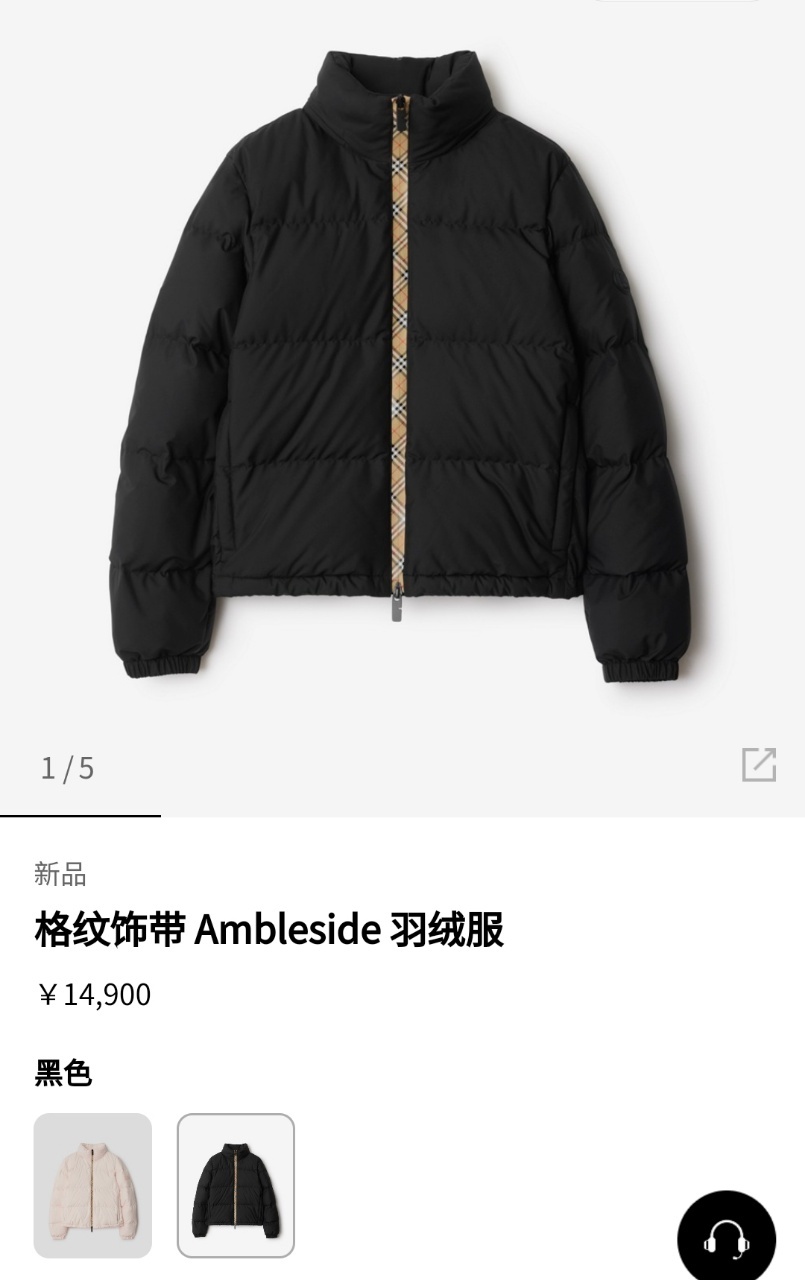Contact customer service via headset button
805x1280 pixels.
click(x=726, y=1238)
